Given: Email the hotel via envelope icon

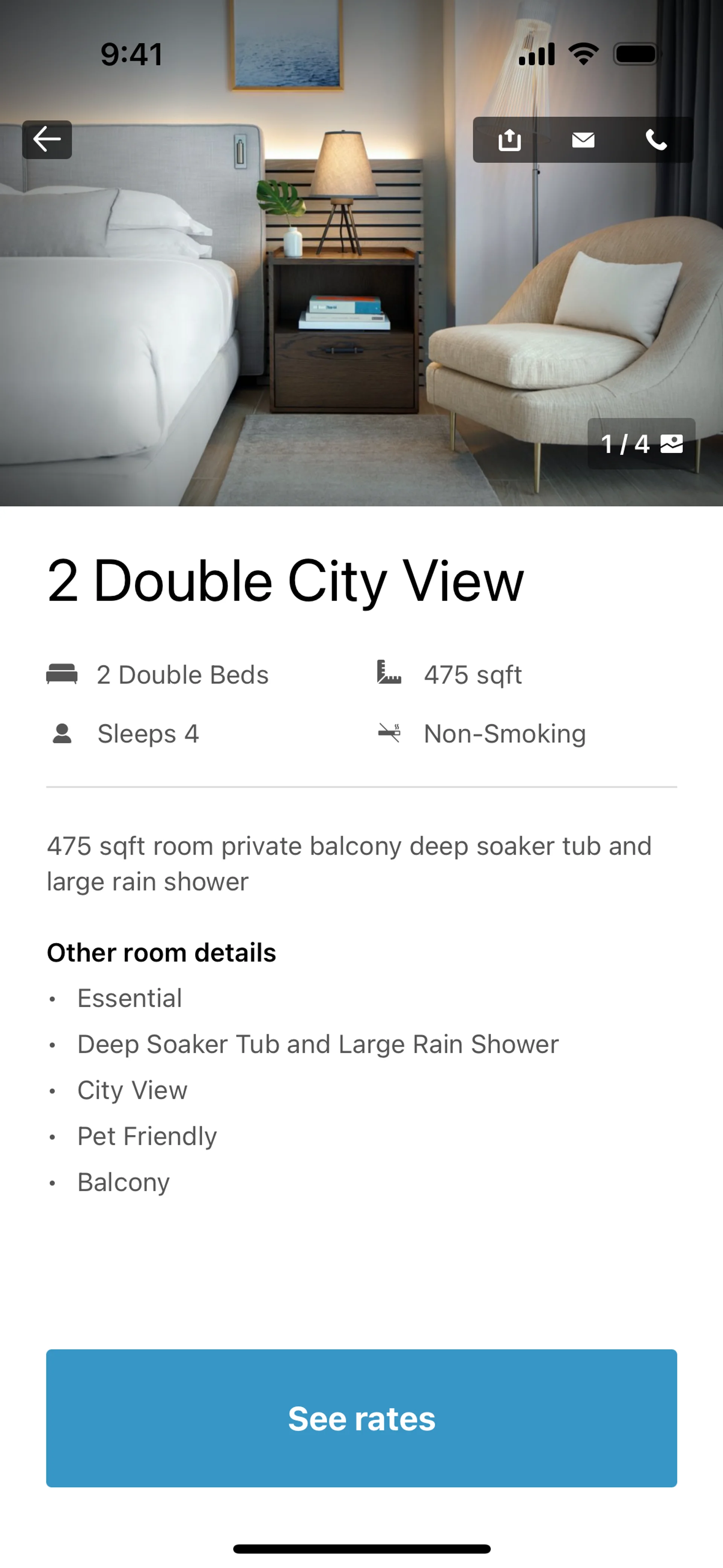Looking at the screenshot, I should click(x=583, y=140).
